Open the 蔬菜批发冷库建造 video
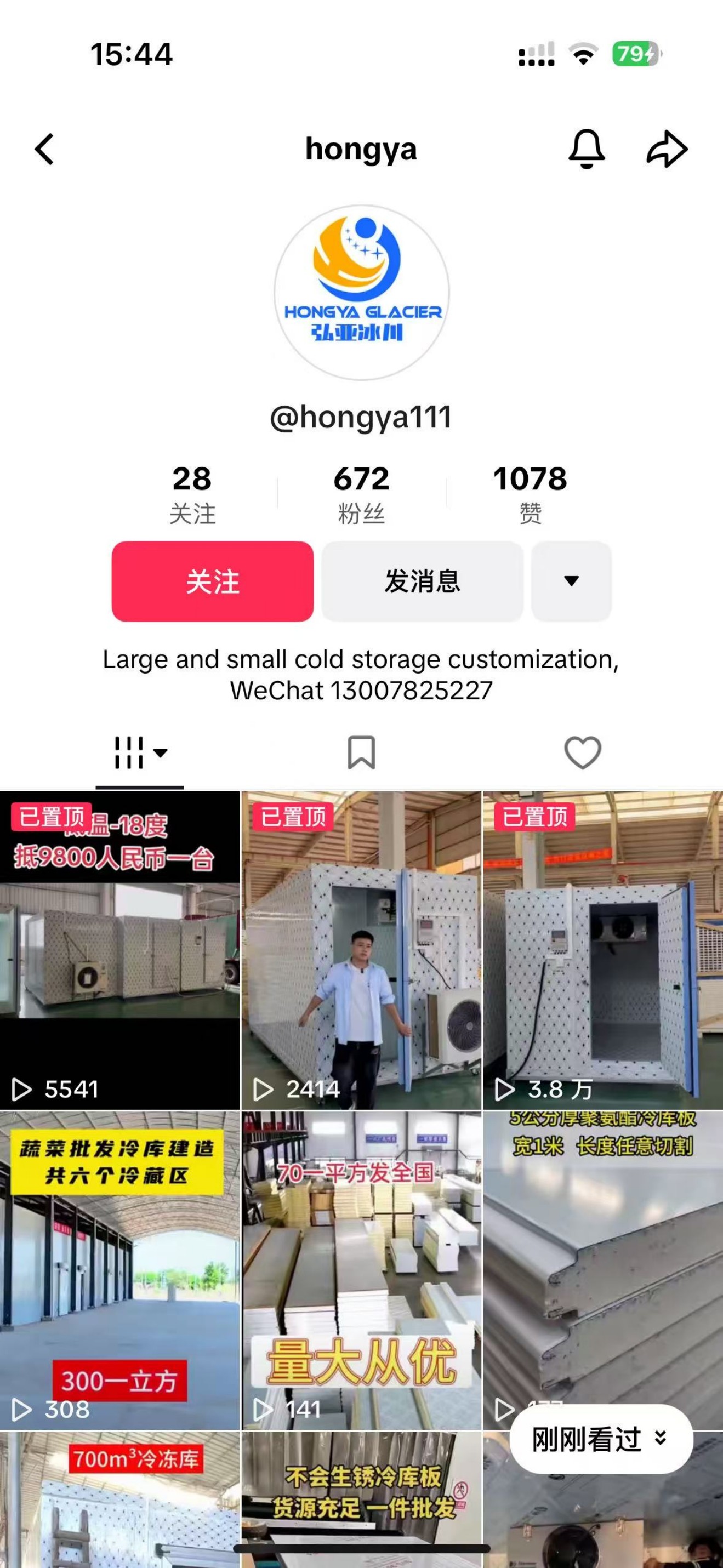 (119, 1269)
